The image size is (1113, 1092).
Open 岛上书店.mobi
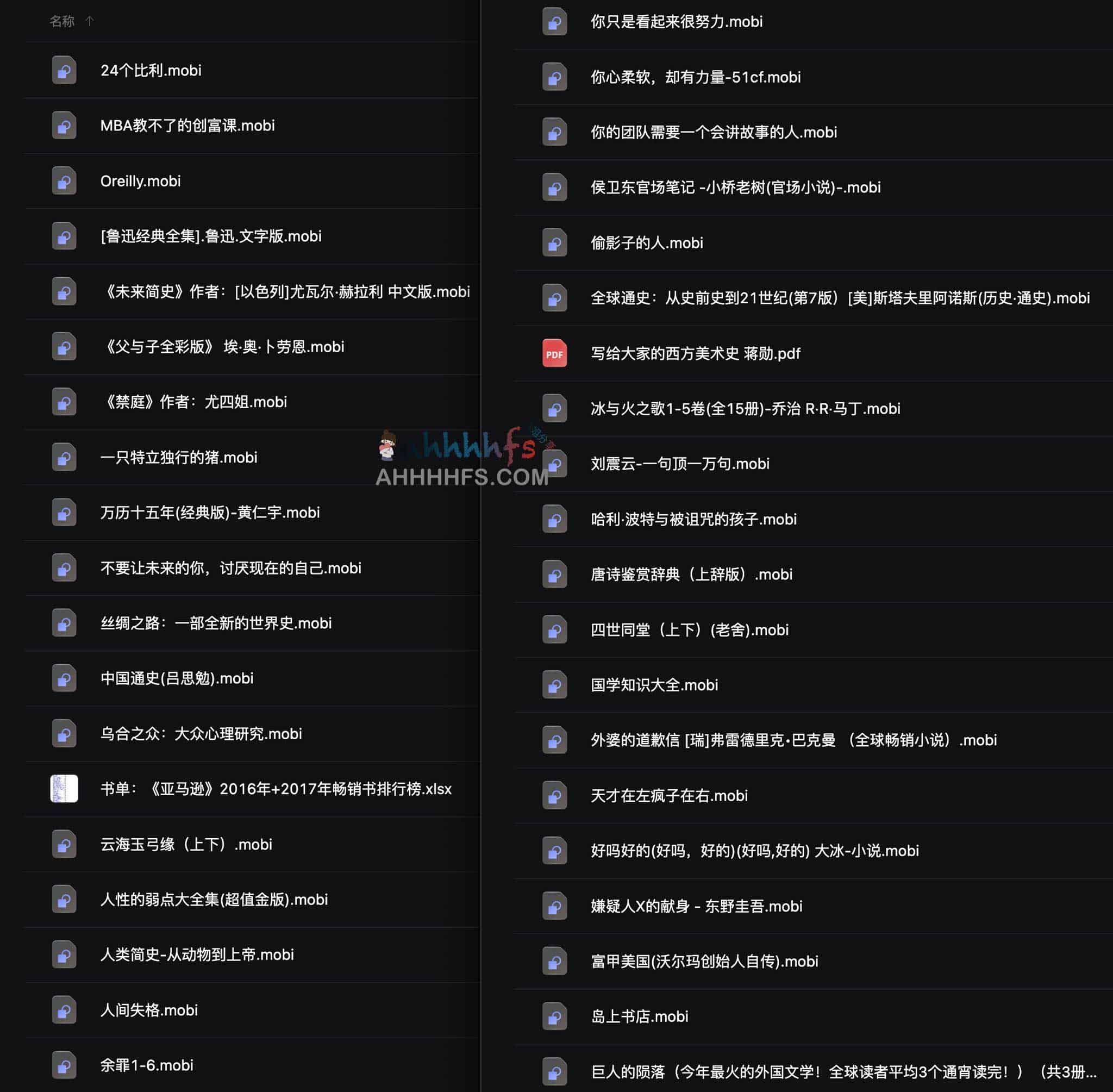tap(639, 1016)
